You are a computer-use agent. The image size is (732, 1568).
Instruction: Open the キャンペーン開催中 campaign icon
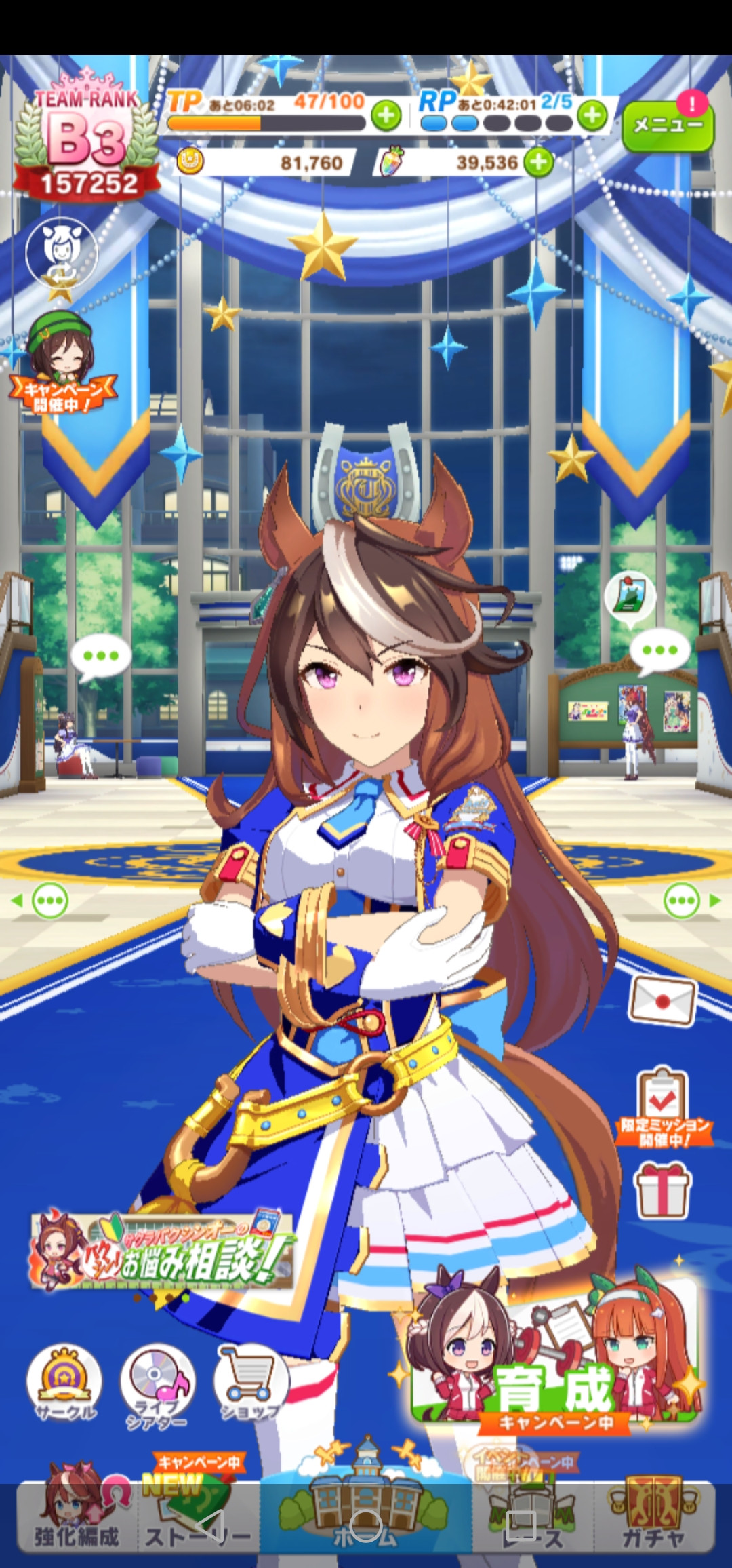point(61,363)
